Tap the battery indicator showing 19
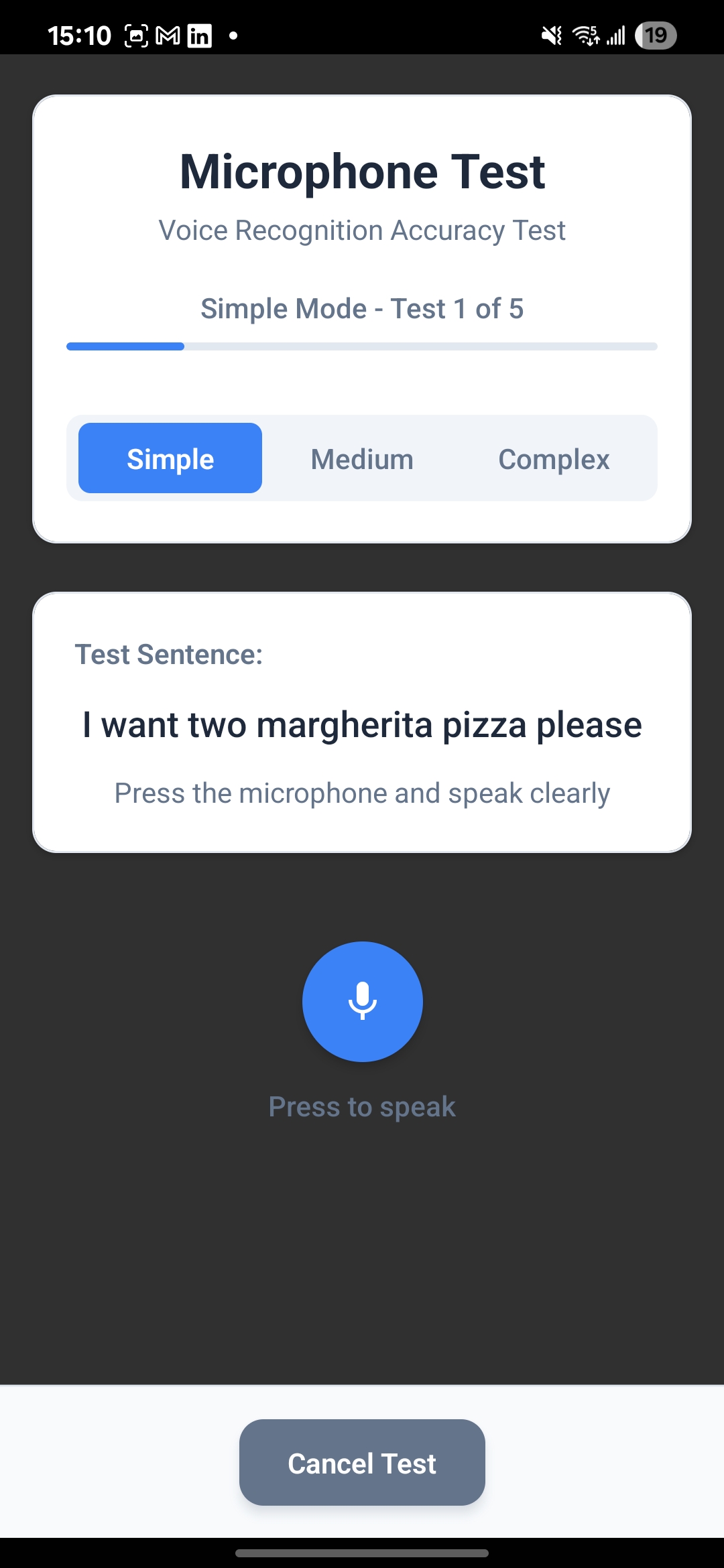This screenshot has width=724, height=1568. tap(655, 34)
